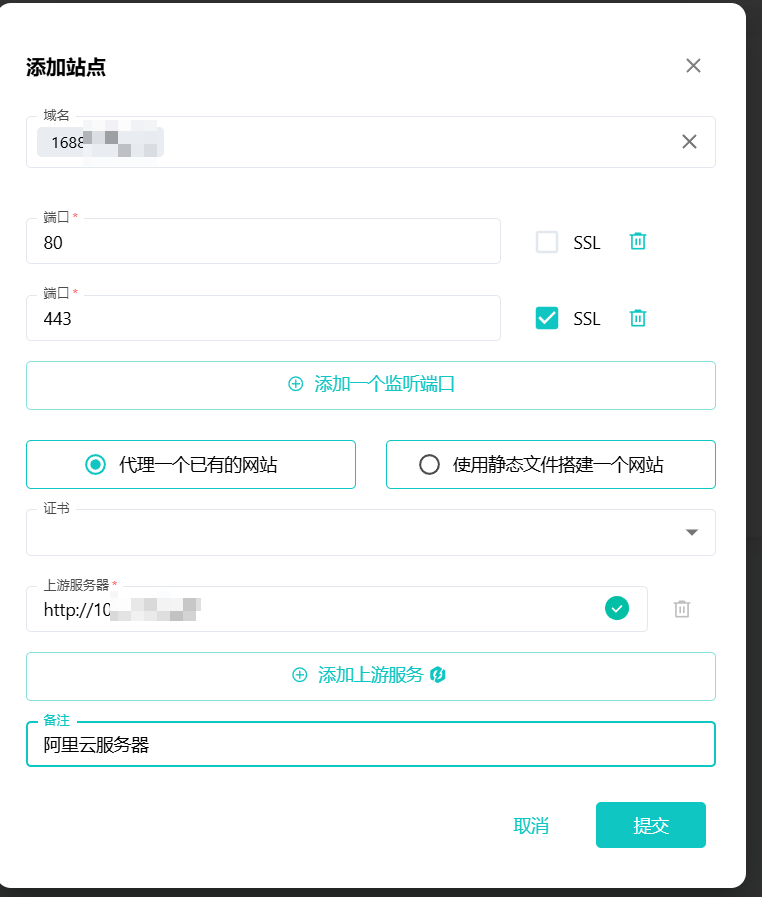Select 使用静态文件搭建一个网站 option

pyautogui.click(x=550, y=465)
